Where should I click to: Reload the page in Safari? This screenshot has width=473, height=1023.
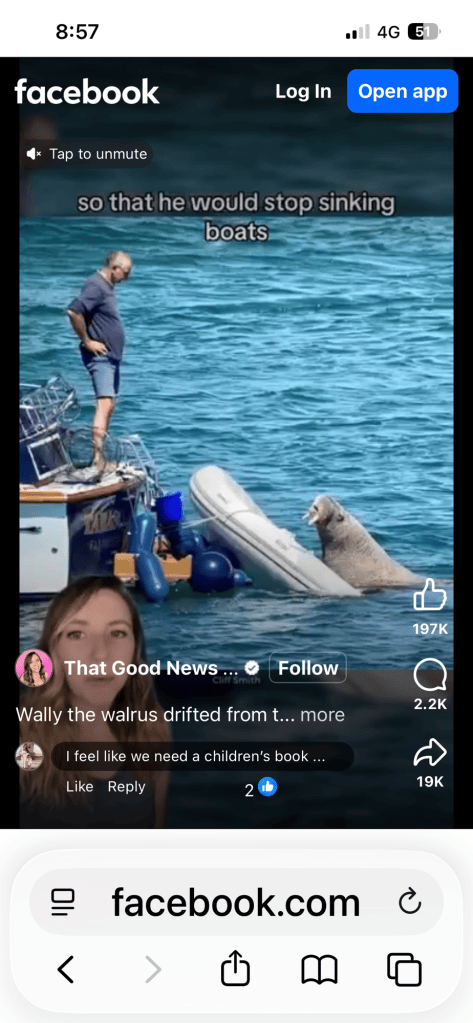coord(410,903)
